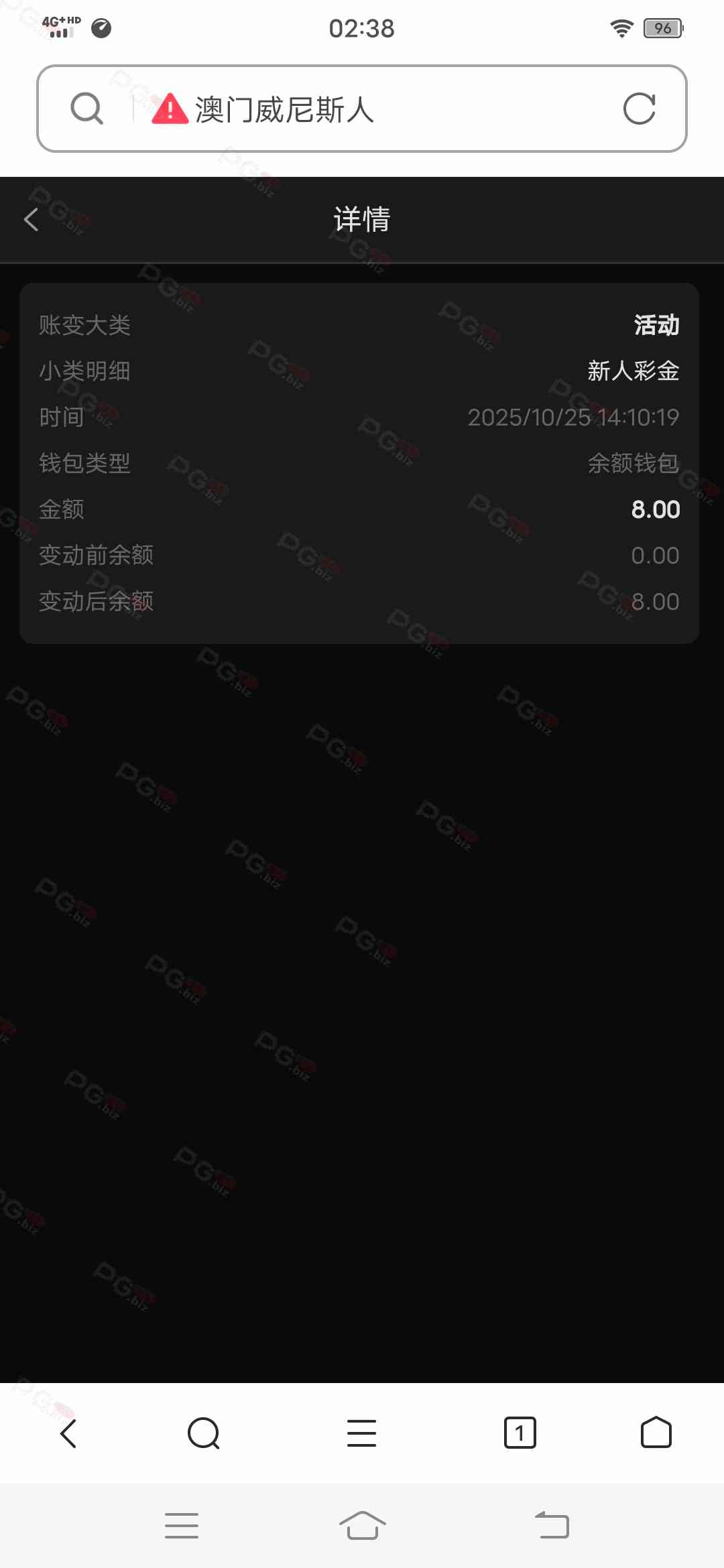This screenshot has height=1568, width=724.
Task: Return to the phone's home screen
Action: (x=362, y=1526)
